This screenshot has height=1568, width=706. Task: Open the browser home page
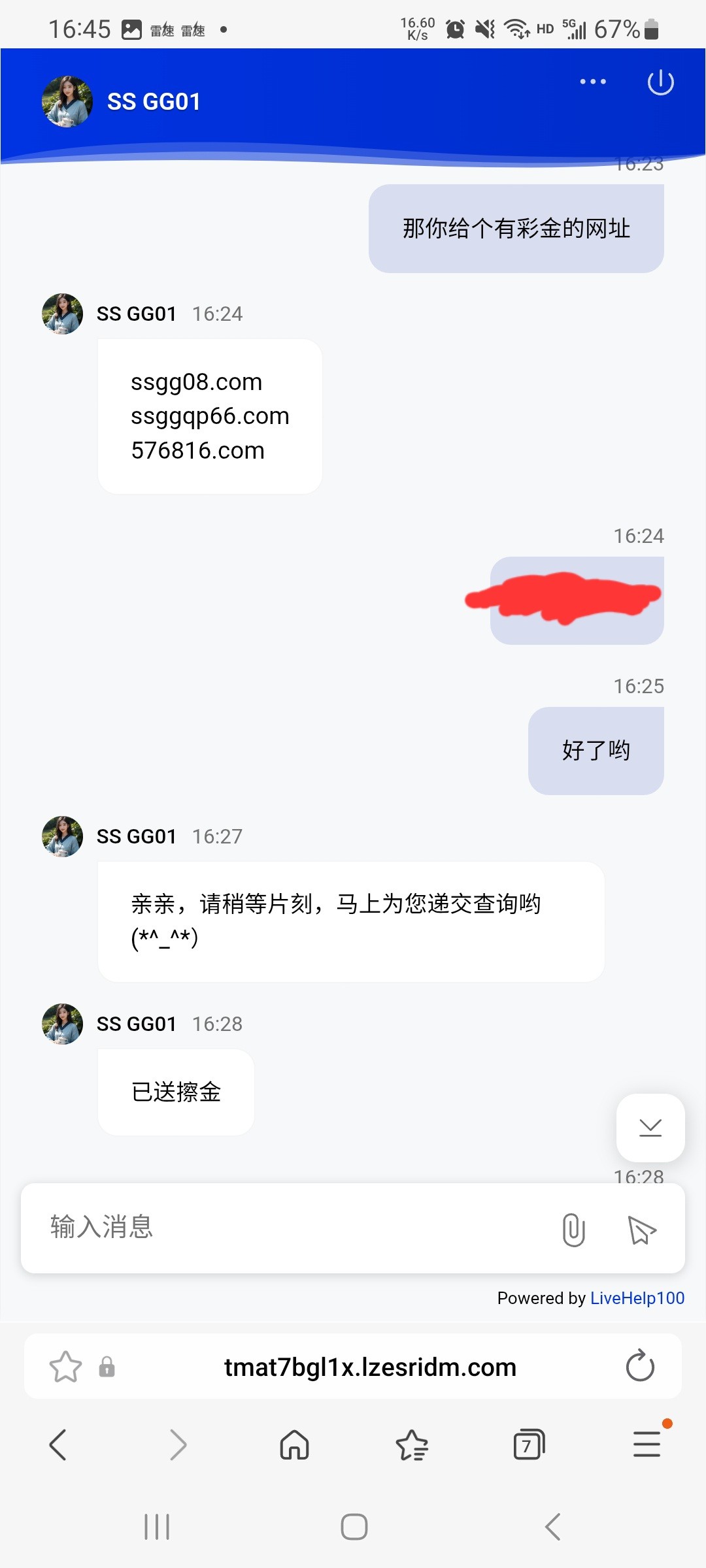(294, 1445)
